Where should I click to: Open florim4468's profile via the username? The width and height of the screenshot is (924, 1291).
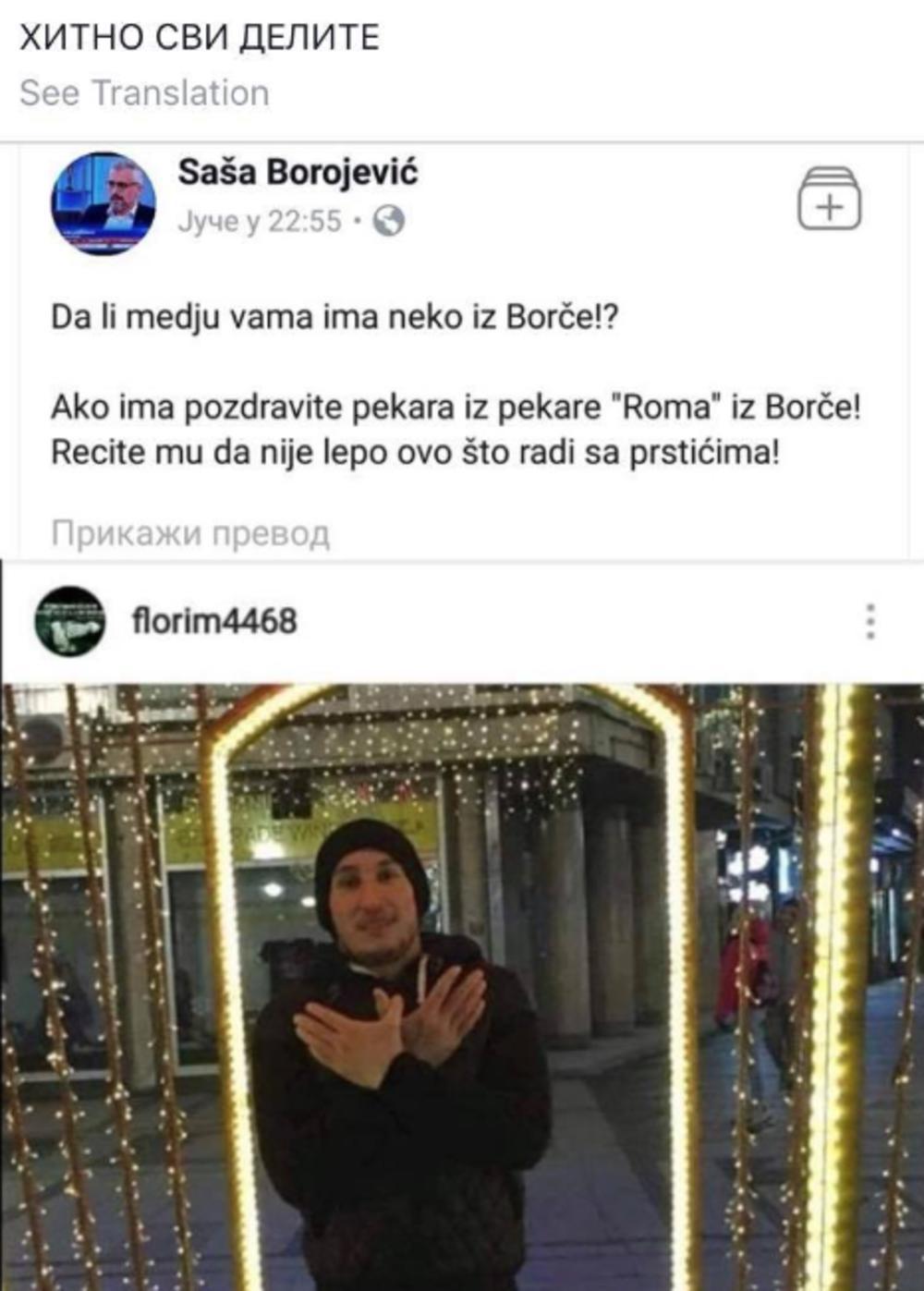(214, 620)
